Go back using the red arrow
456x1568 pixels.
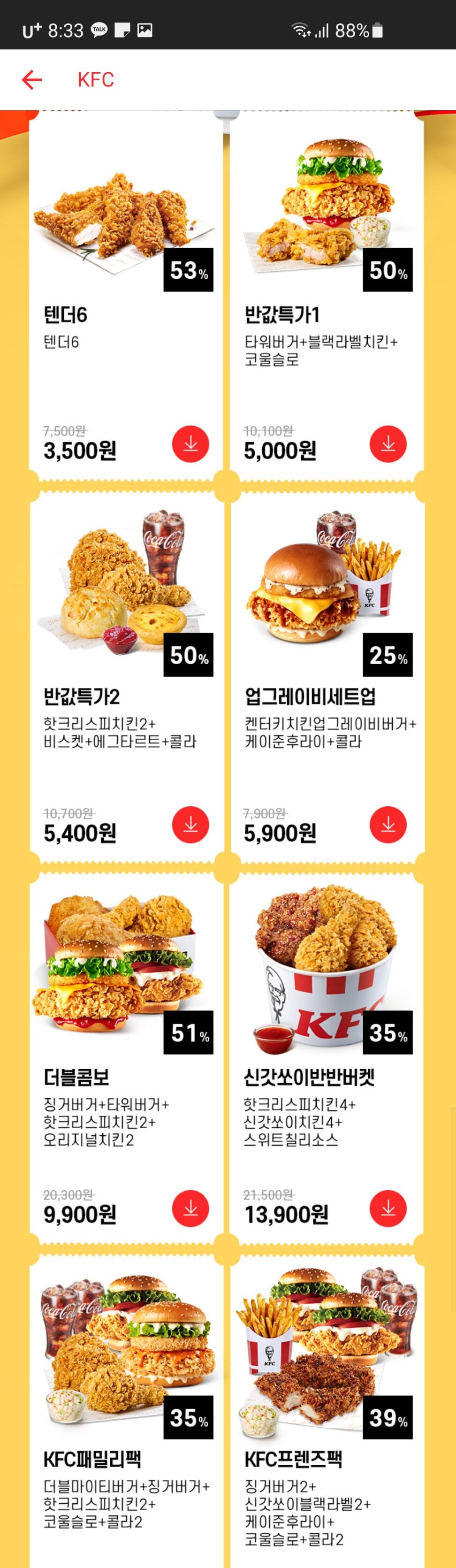pos(31,79)
